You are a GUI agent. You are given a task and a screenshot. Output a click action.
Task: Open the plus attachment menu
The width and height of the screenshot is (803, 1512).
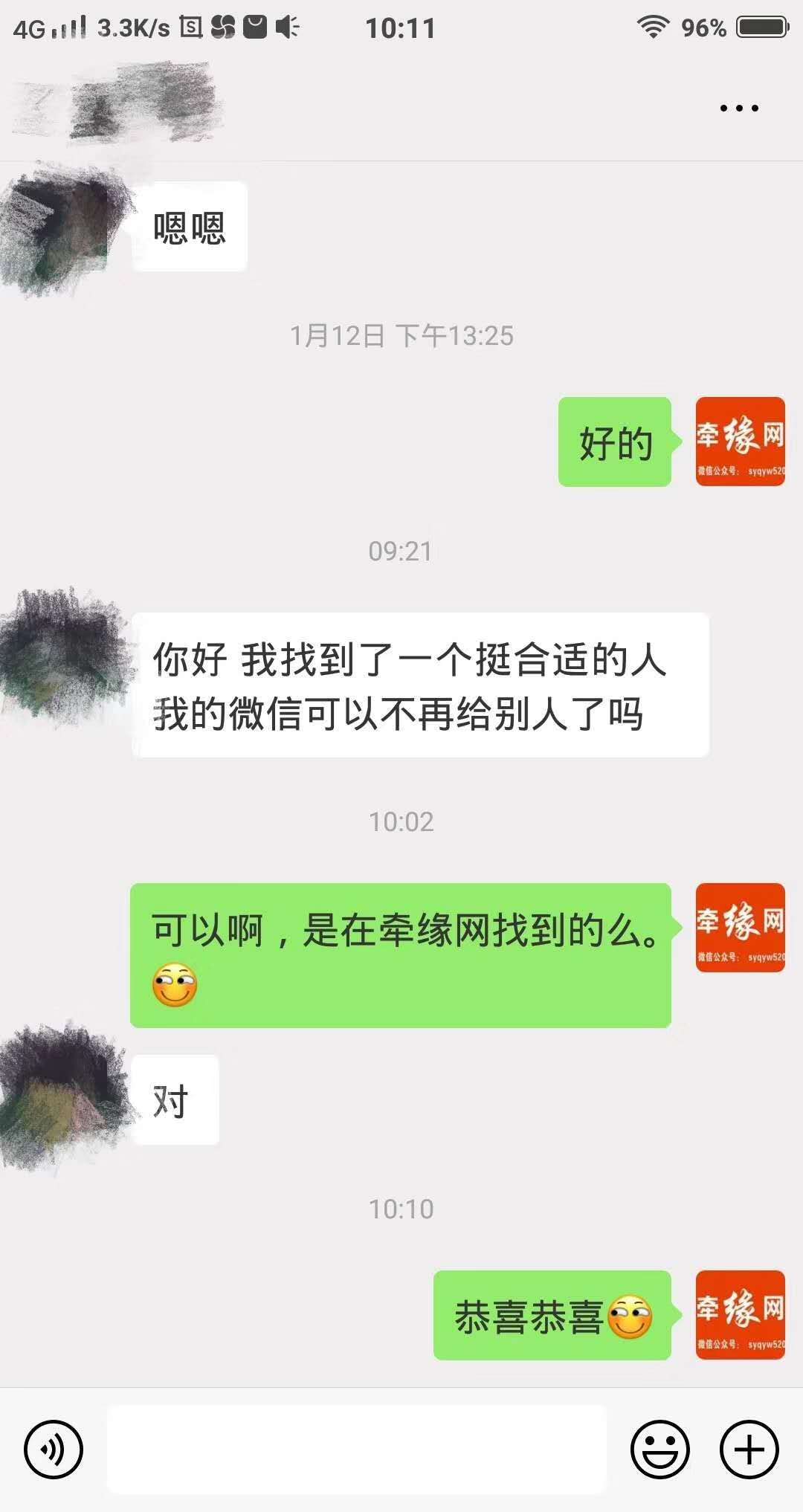(749, 1449)
